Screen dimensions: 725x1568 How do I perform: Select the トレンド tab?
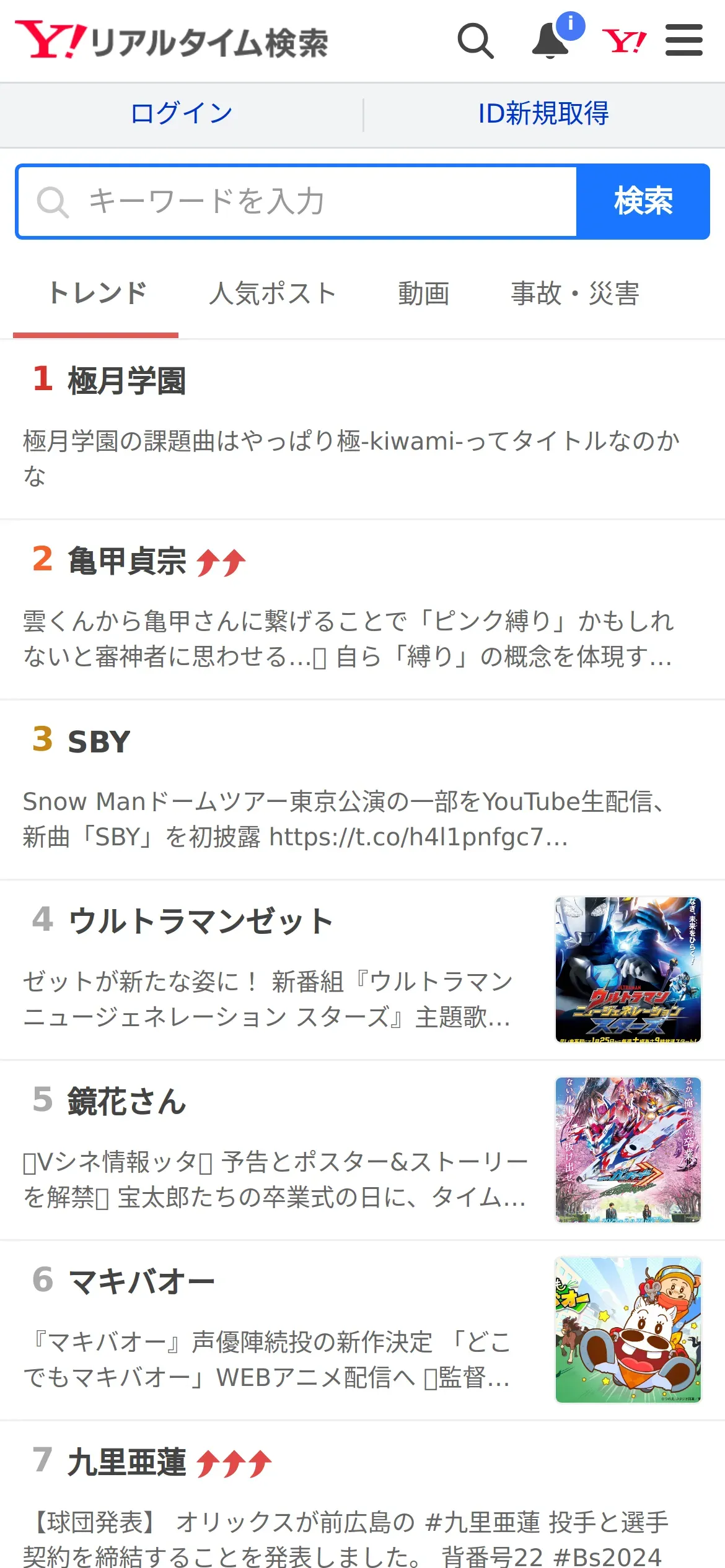click(97, 294)
